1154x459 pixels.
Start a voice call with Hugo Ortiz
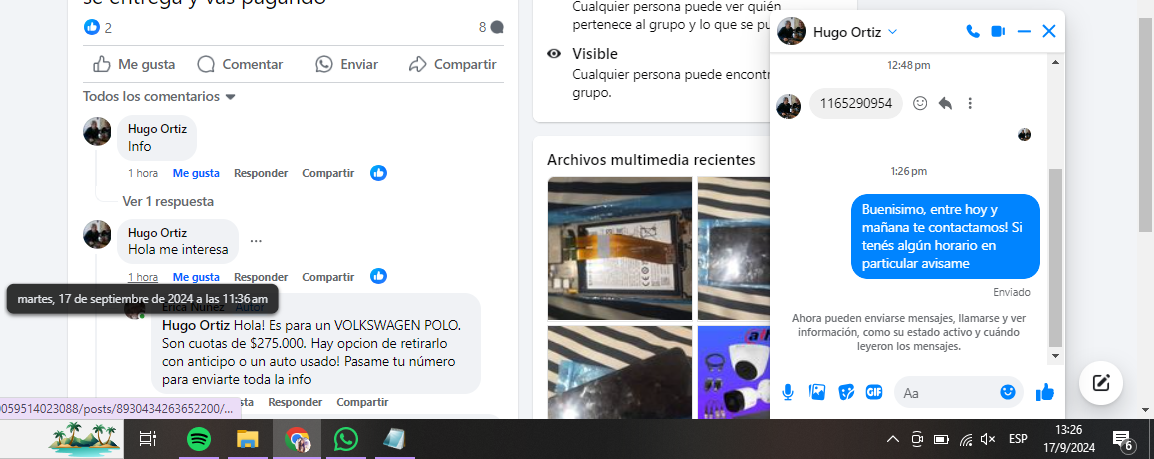point(972,32)
